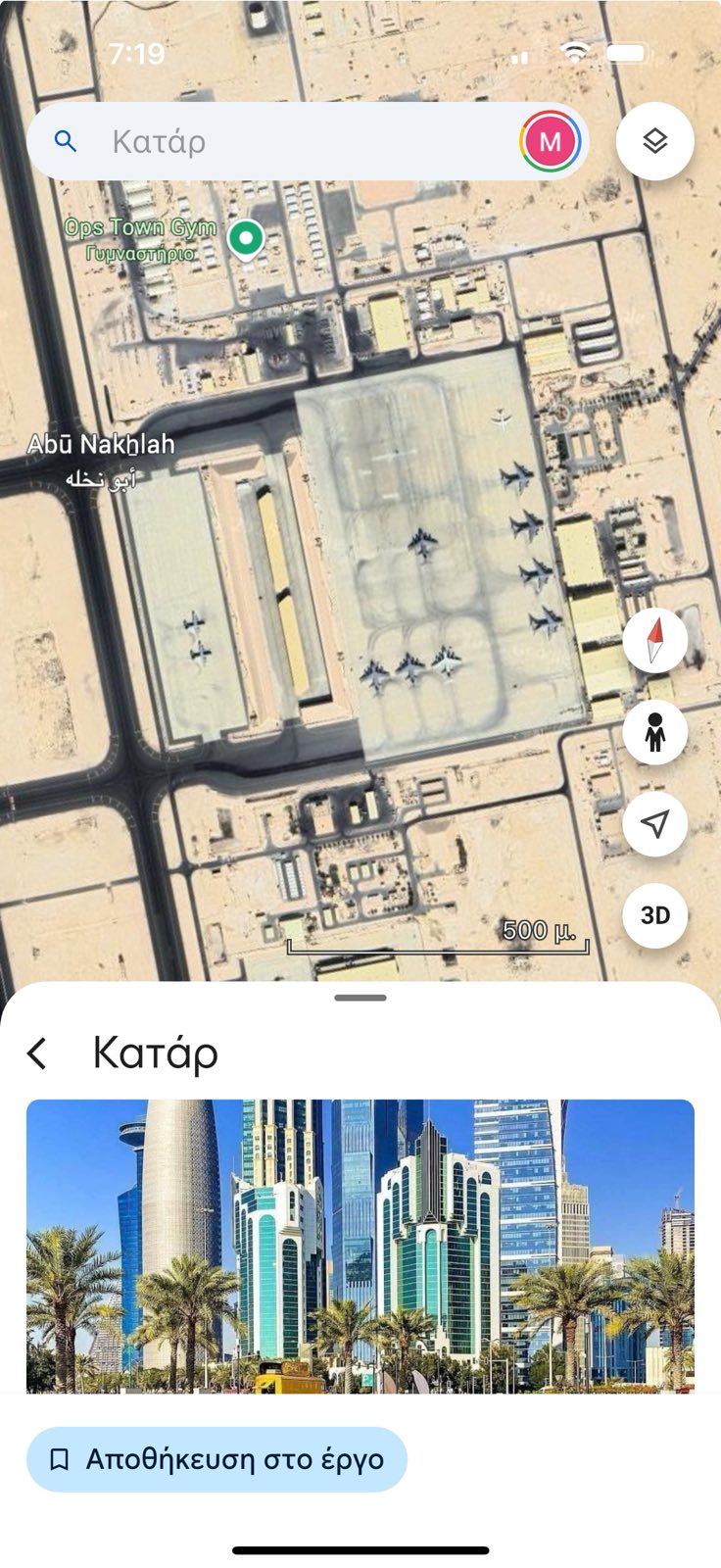Tap the Κατάρ search field
721x1568 pixels.
coord(294,142)
